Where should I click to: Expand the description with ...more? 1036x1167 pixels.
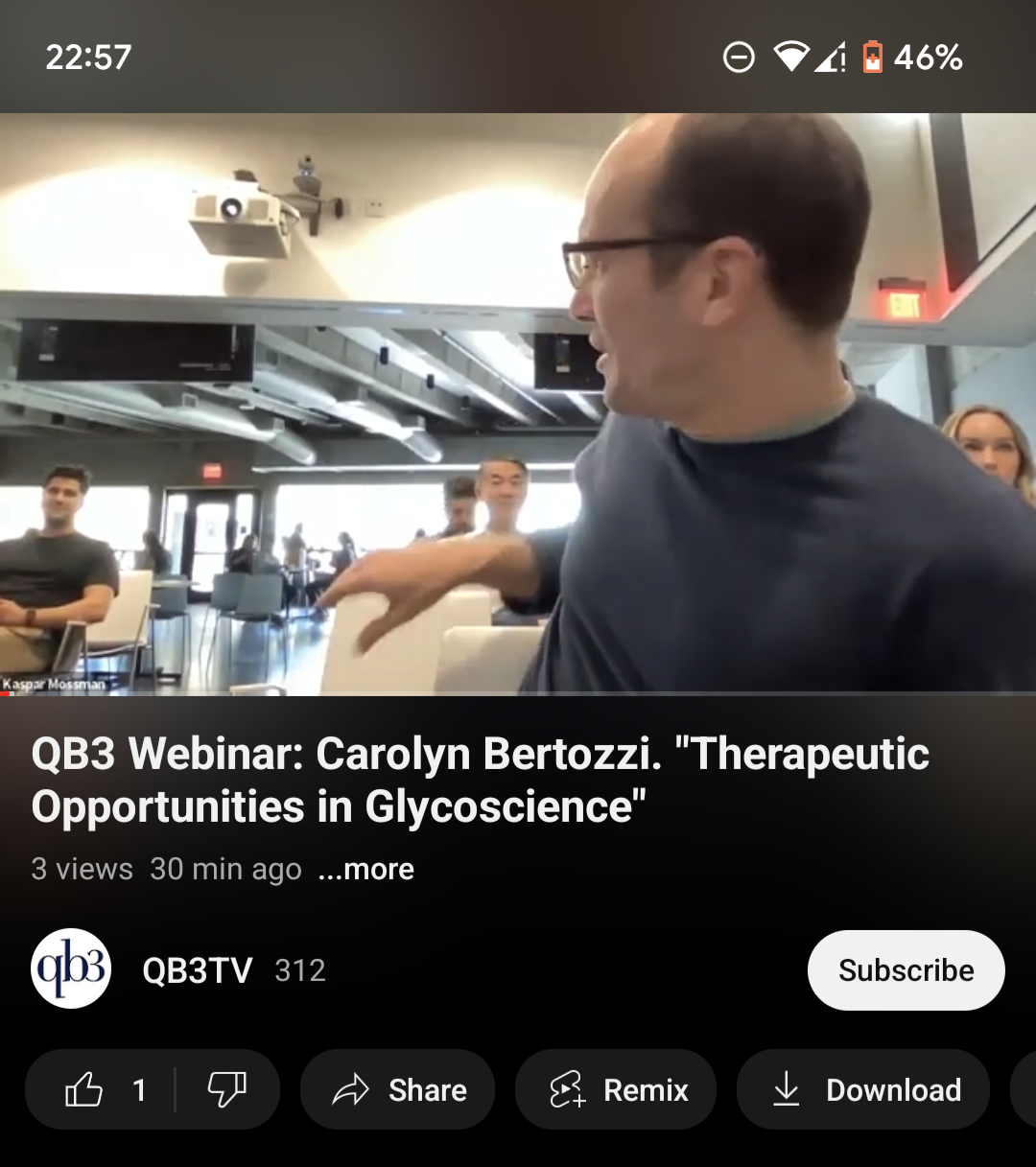[x=366, y=869]
